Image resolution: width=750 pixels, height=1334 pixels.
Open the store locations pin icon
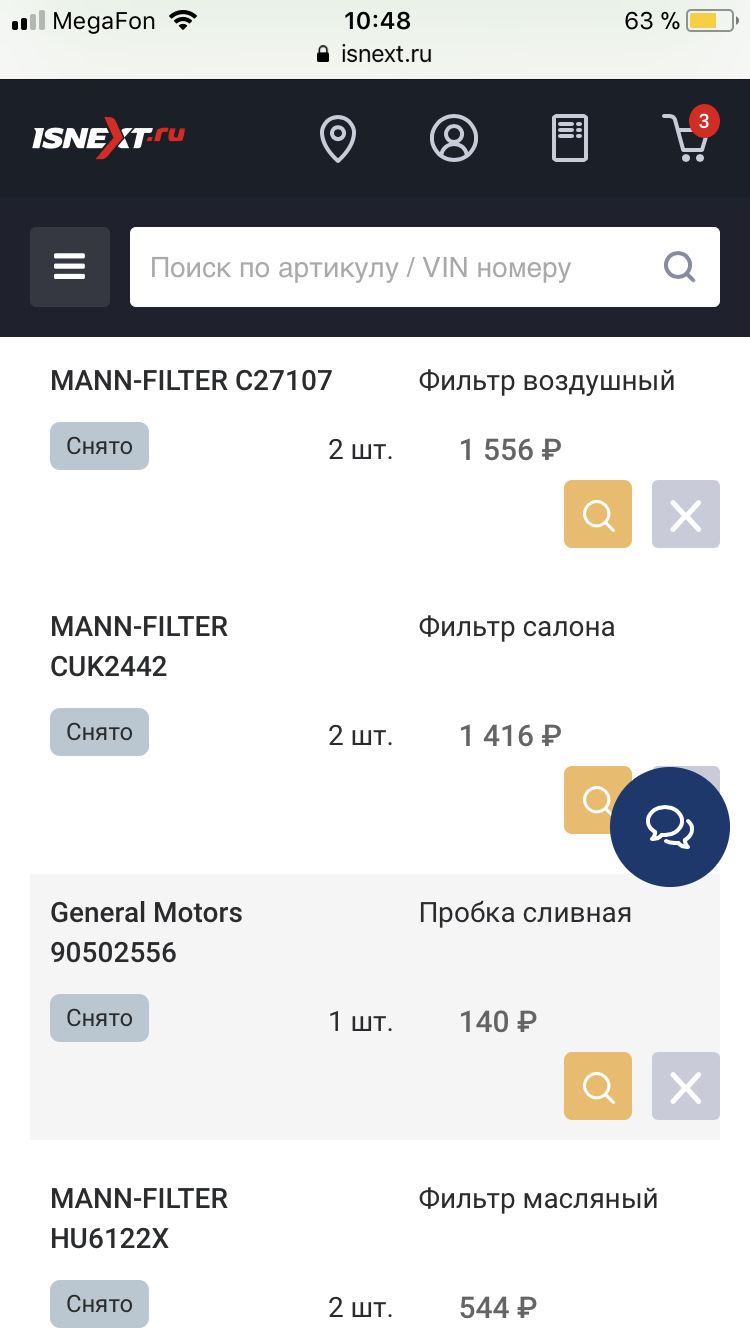pyautogui.click(x=338, y=138)
